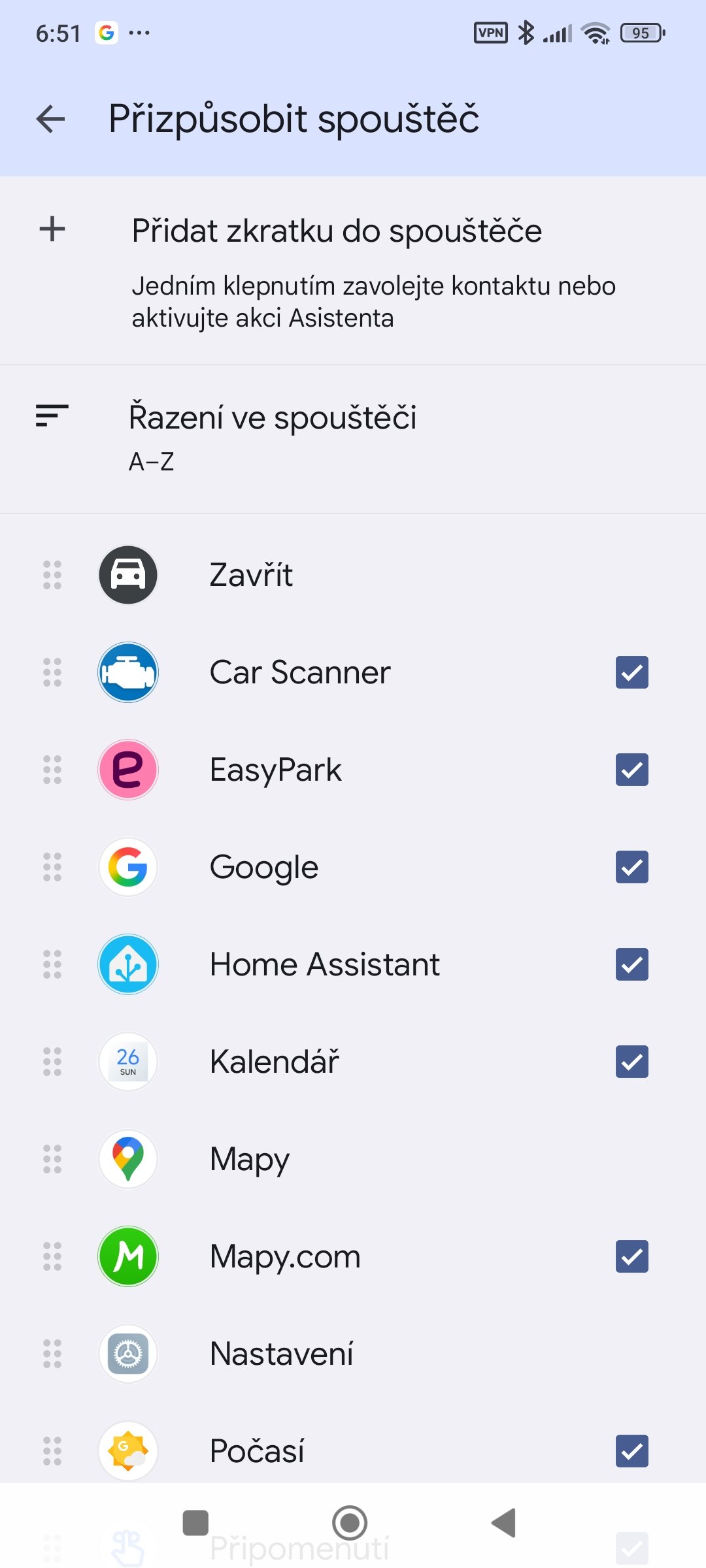Deselect the Mapy.com checkbox
The height and width of the screenshot is (1568, 706).
pos(631,1256)
